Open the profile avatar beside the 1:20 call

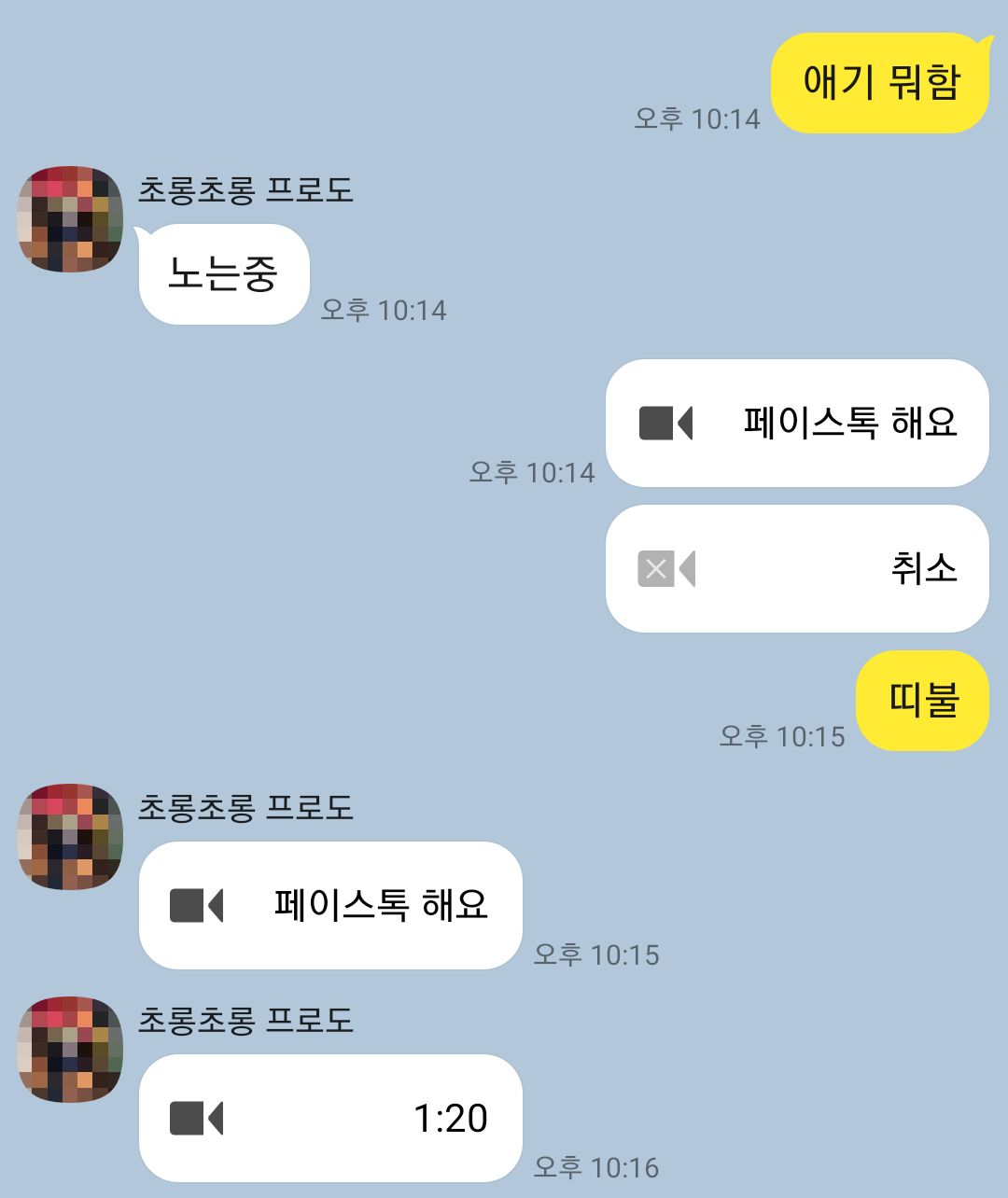click(x=70, y=1049)
